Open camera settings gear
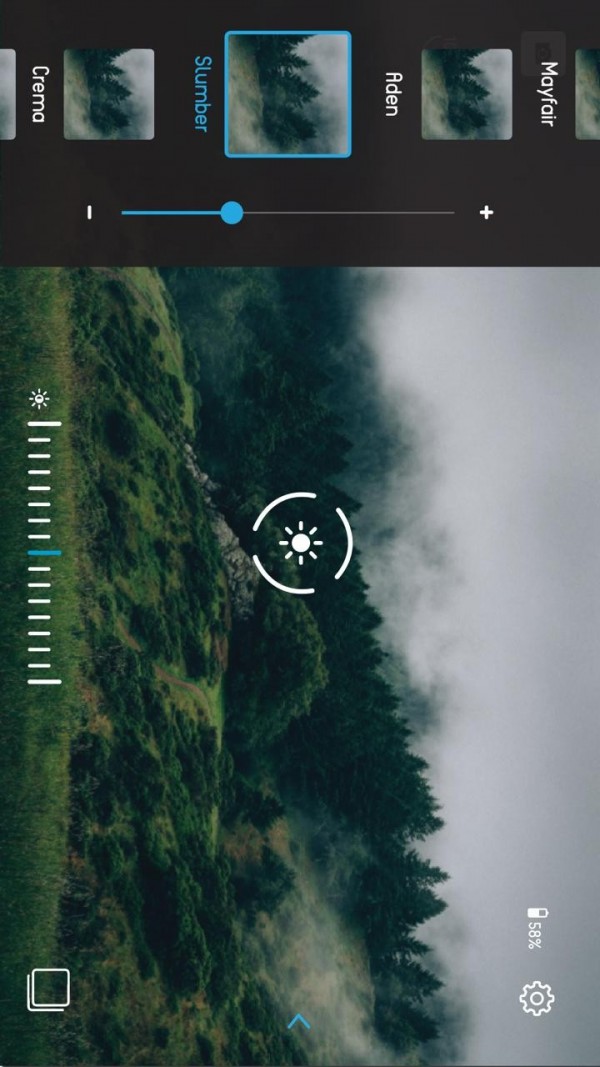The image size is (600, 1067). click(x=537, y=998)
